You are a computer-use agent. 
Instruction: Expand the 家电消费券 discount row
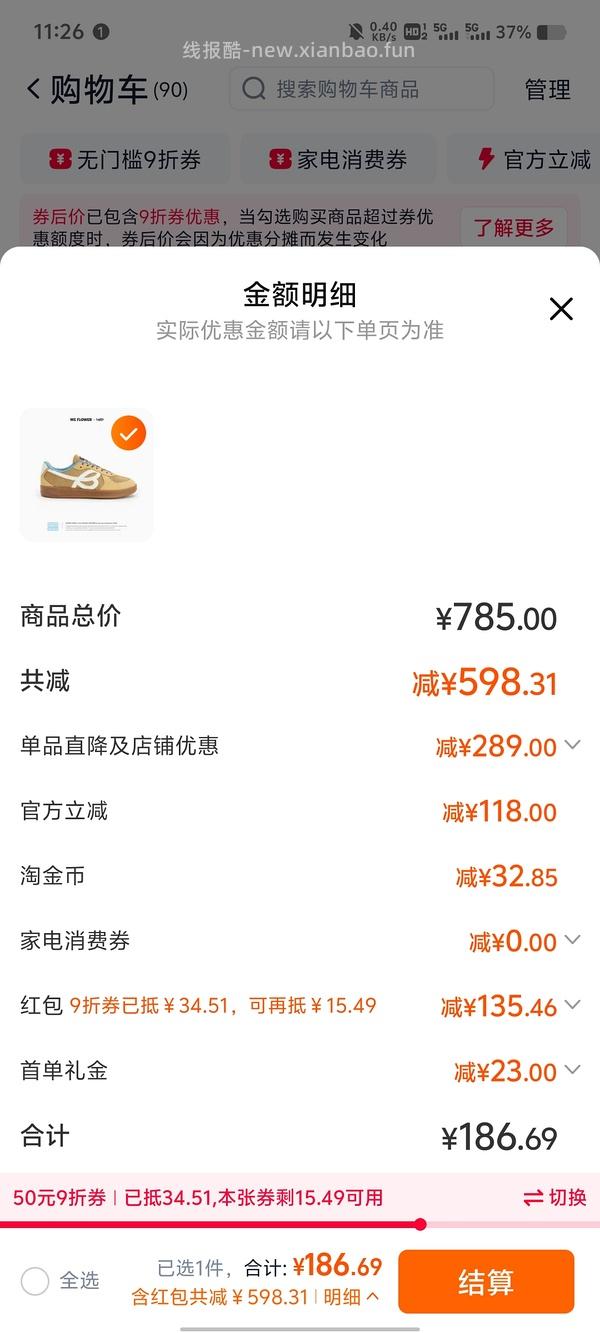572,940
